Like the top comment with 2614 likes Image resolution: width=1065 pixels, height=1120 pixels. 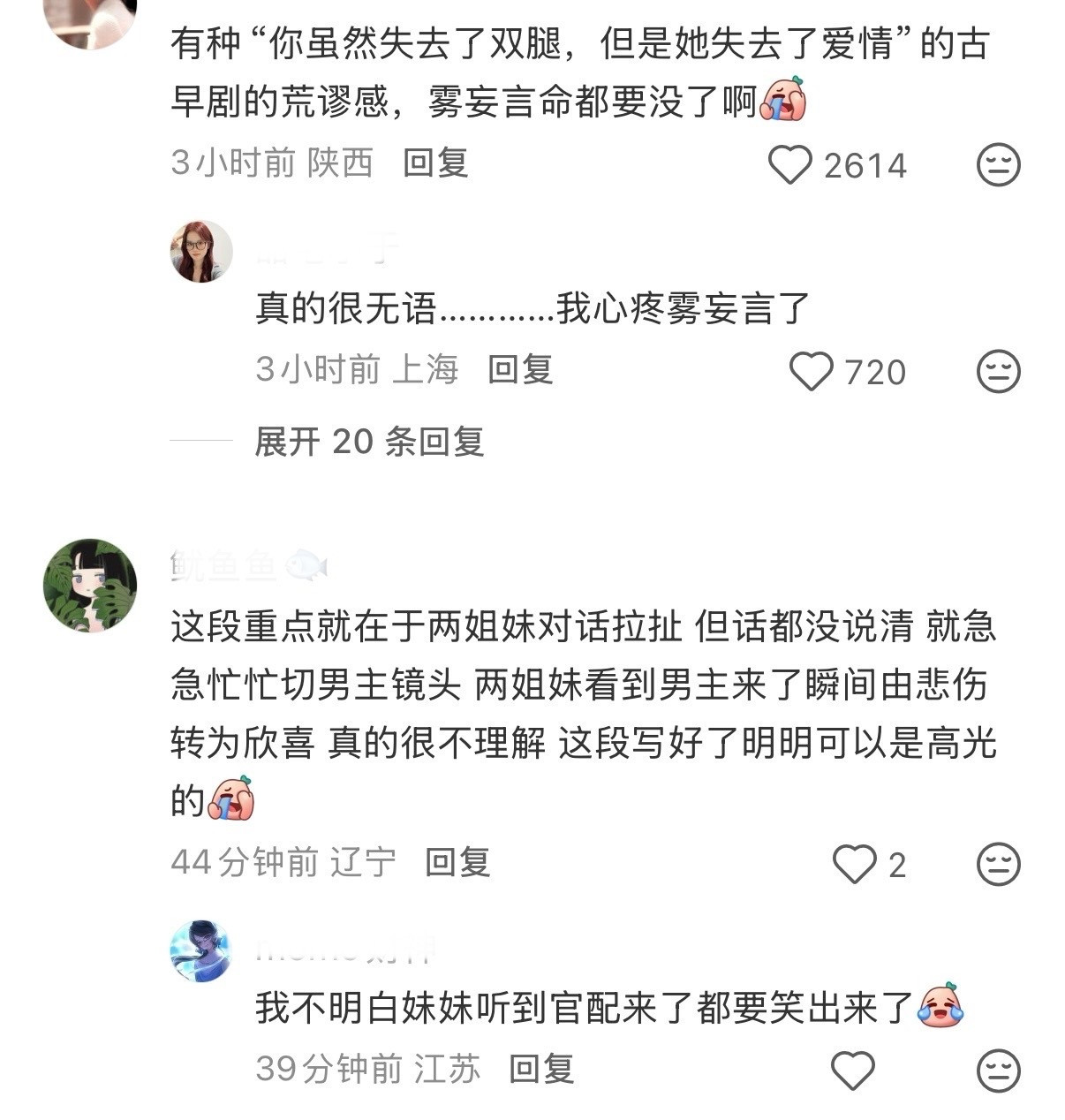[790, 163]
